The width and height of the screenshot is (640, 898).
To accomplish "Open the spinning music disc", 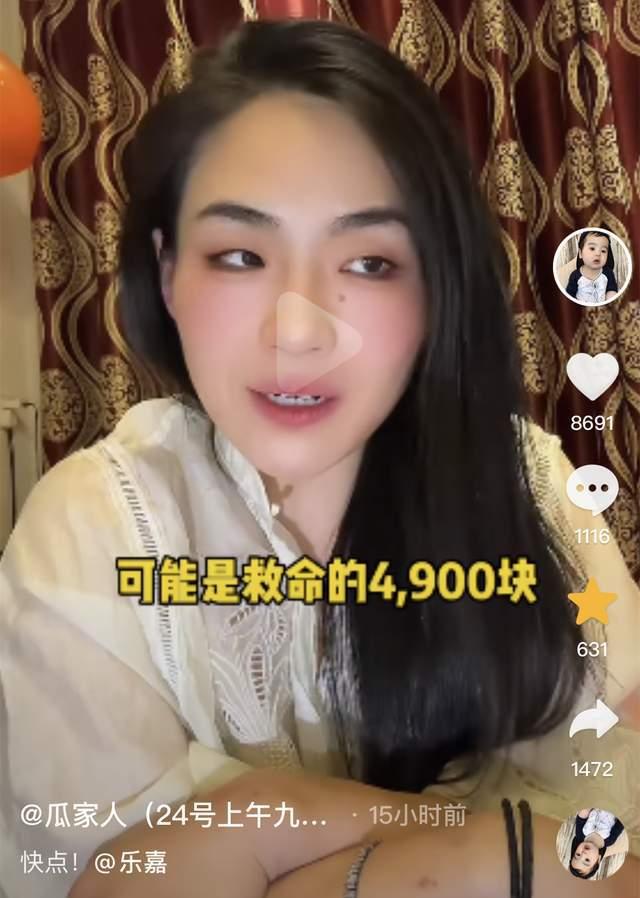I will coord(592,842).
